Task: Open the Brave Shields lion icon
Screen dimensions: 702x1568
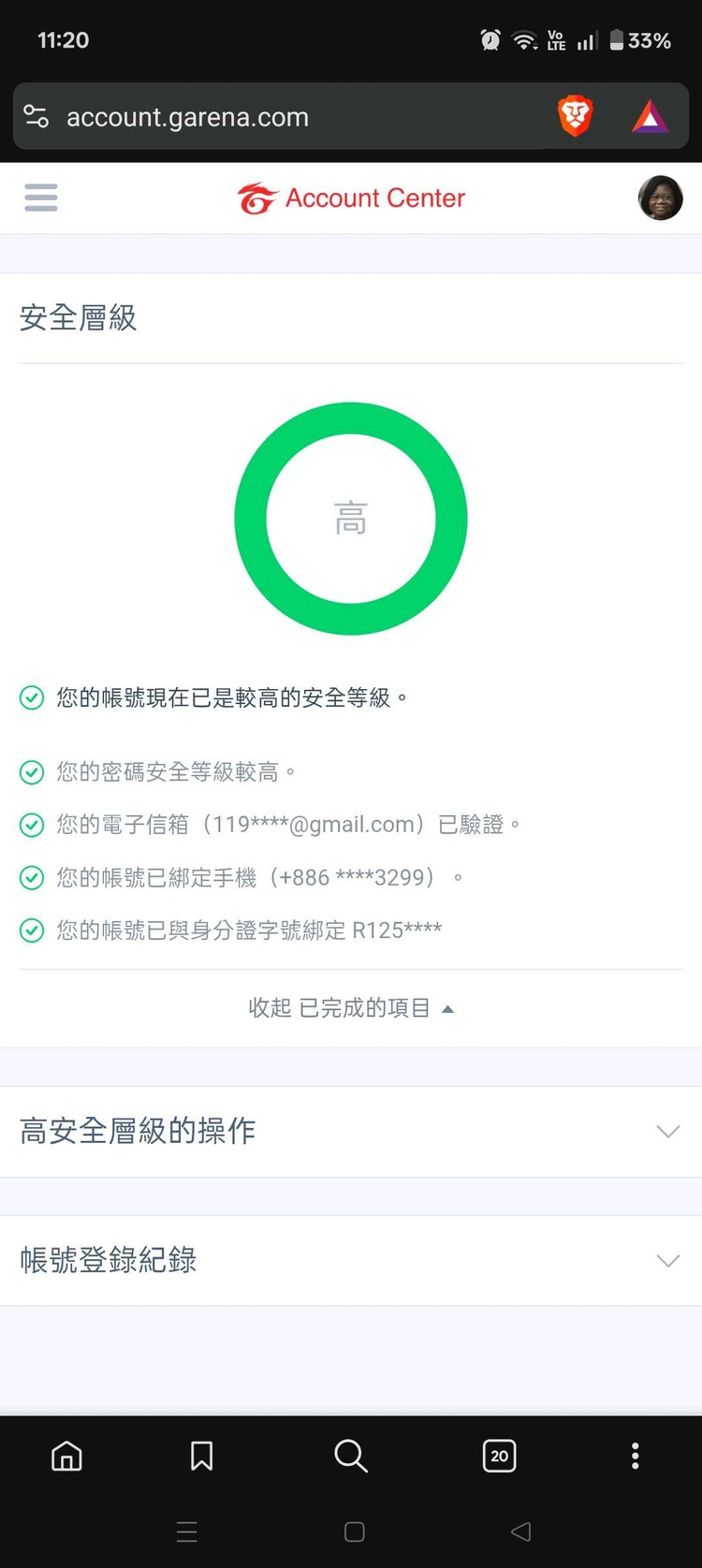Action: click(x=575, y=116)
